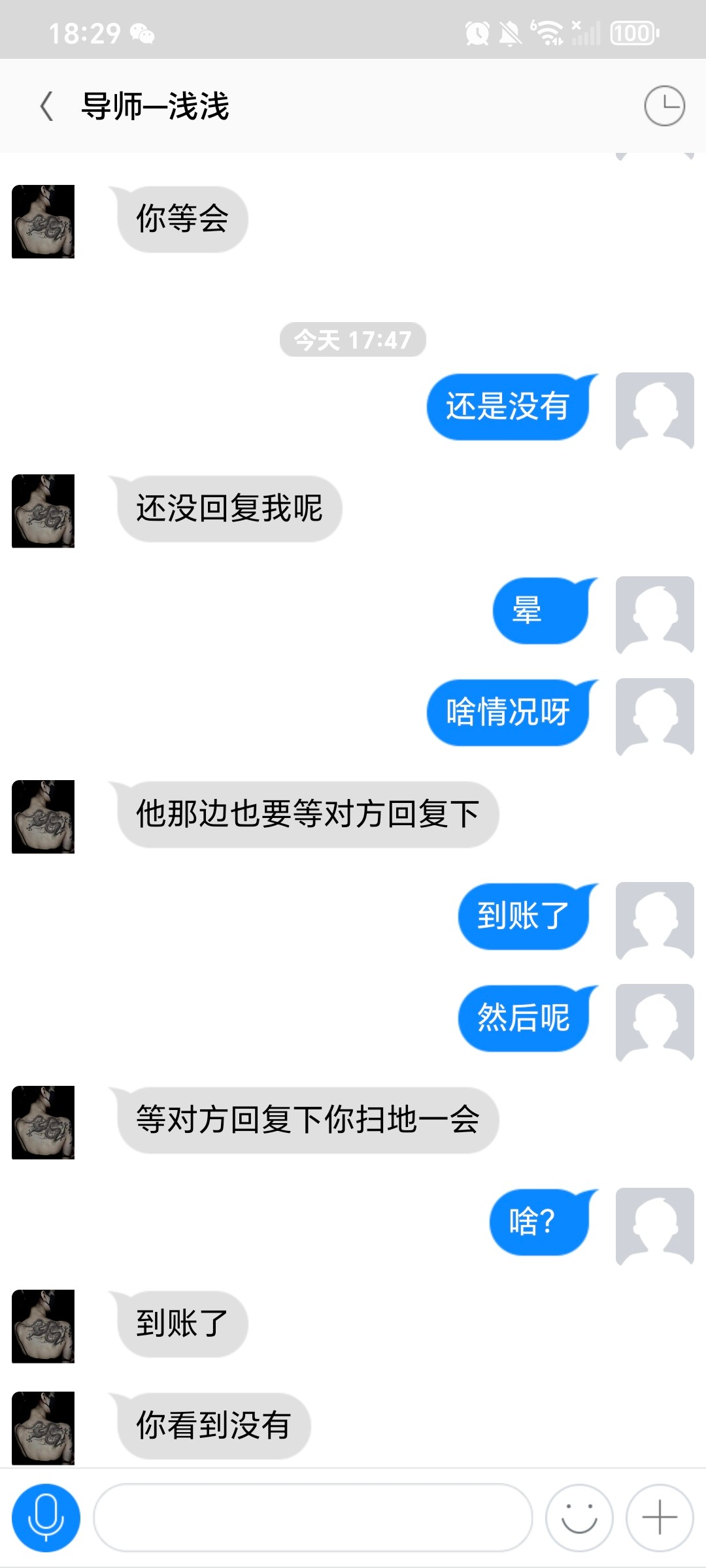Open the emoji picker
This screenshot has width=706, height=1568.
pyautogui.click(x=579, y=1517)
